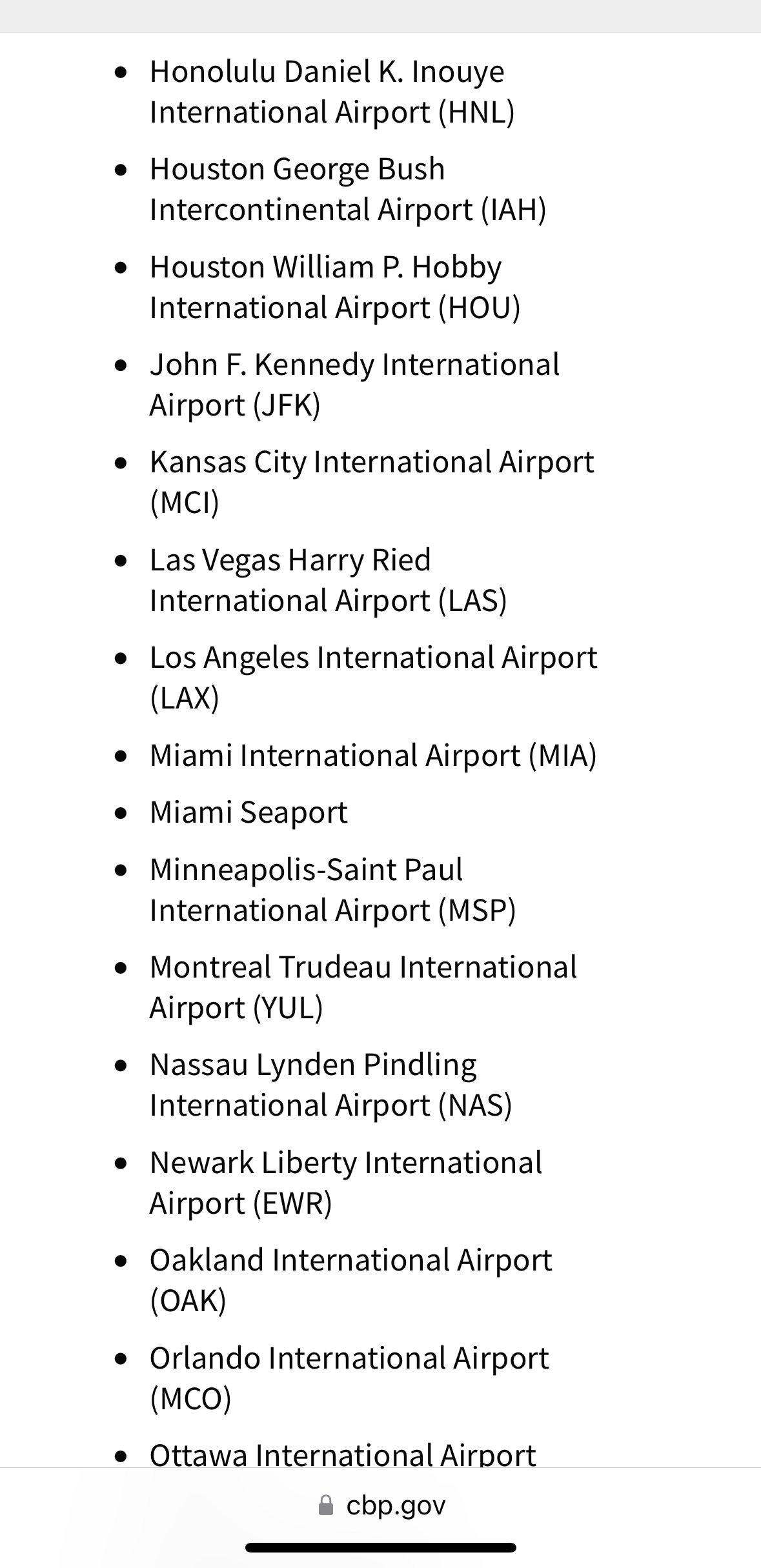The image size is (761, 1568).
Task: Tap the cbp.gov address bar
Action: [x=381, y=1505]
